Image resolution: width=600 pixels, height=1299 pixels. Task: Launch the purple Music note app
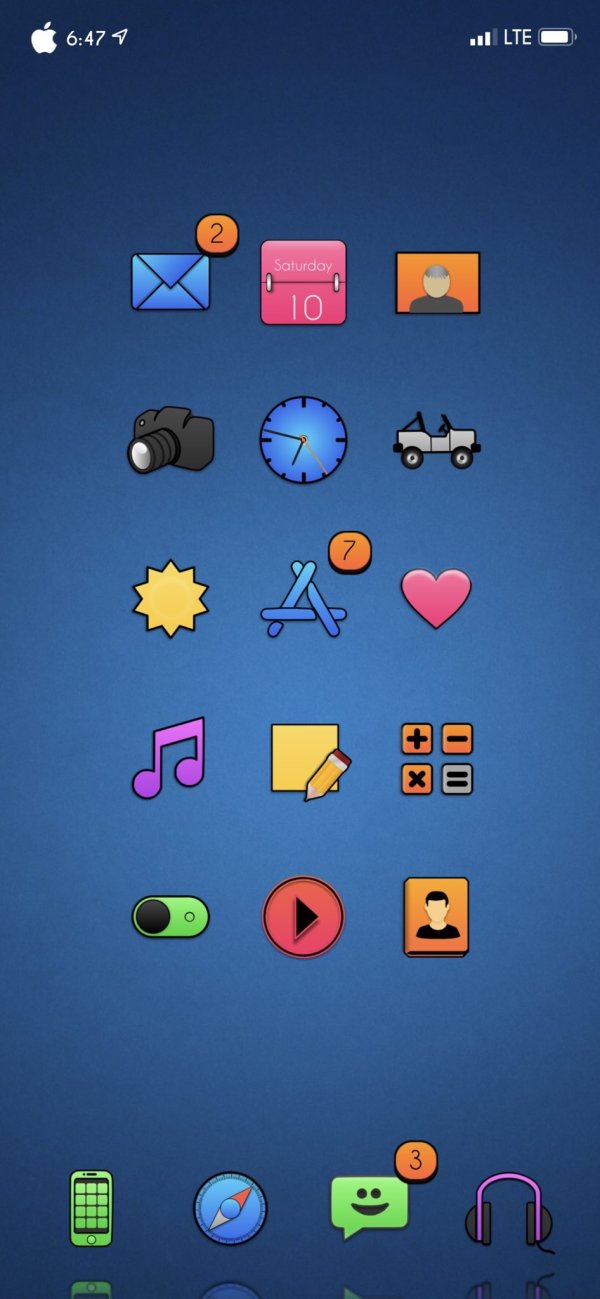pyautogui.click(x=170, y=757)
